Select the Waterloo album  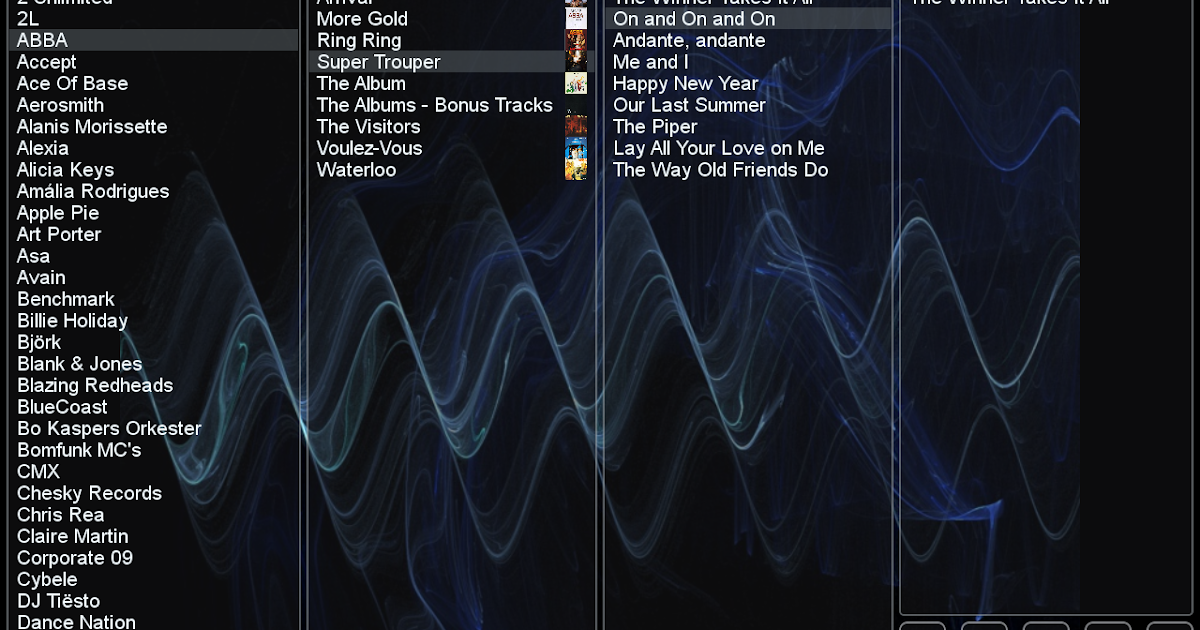(x=356, y=169)
